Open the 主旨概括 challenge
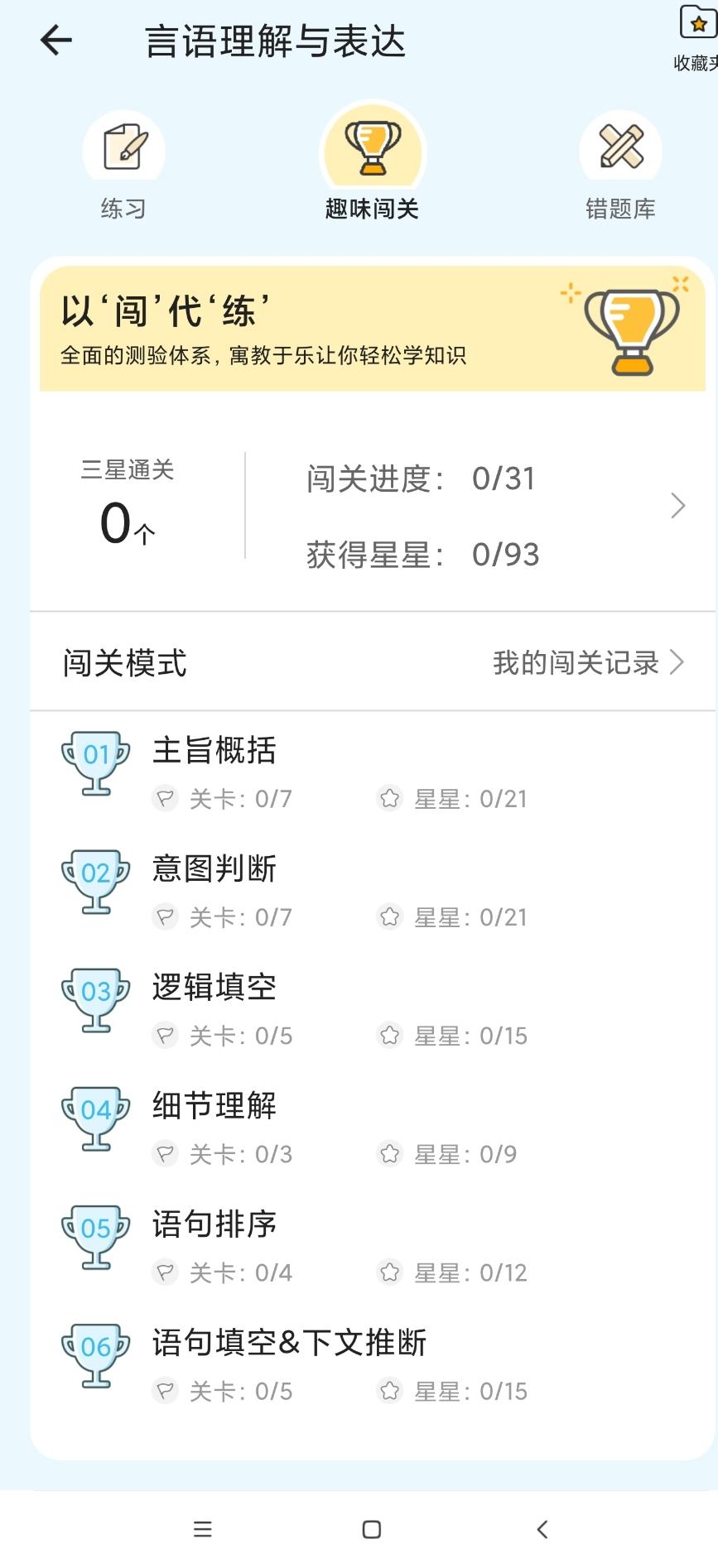718x1568 pixels. [x=214, y=751]
